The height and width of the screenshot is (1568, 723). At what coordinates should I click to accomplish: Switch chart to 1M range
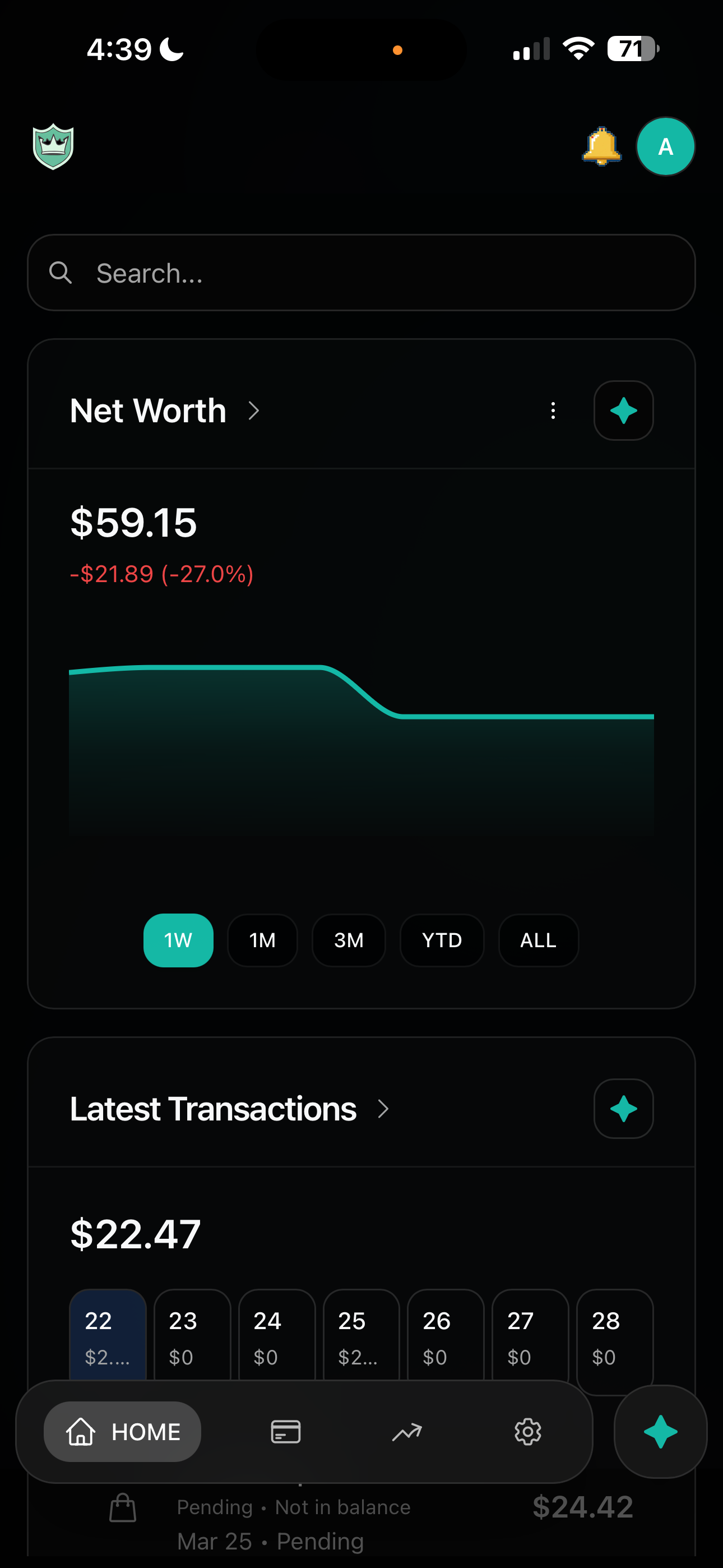262,940
